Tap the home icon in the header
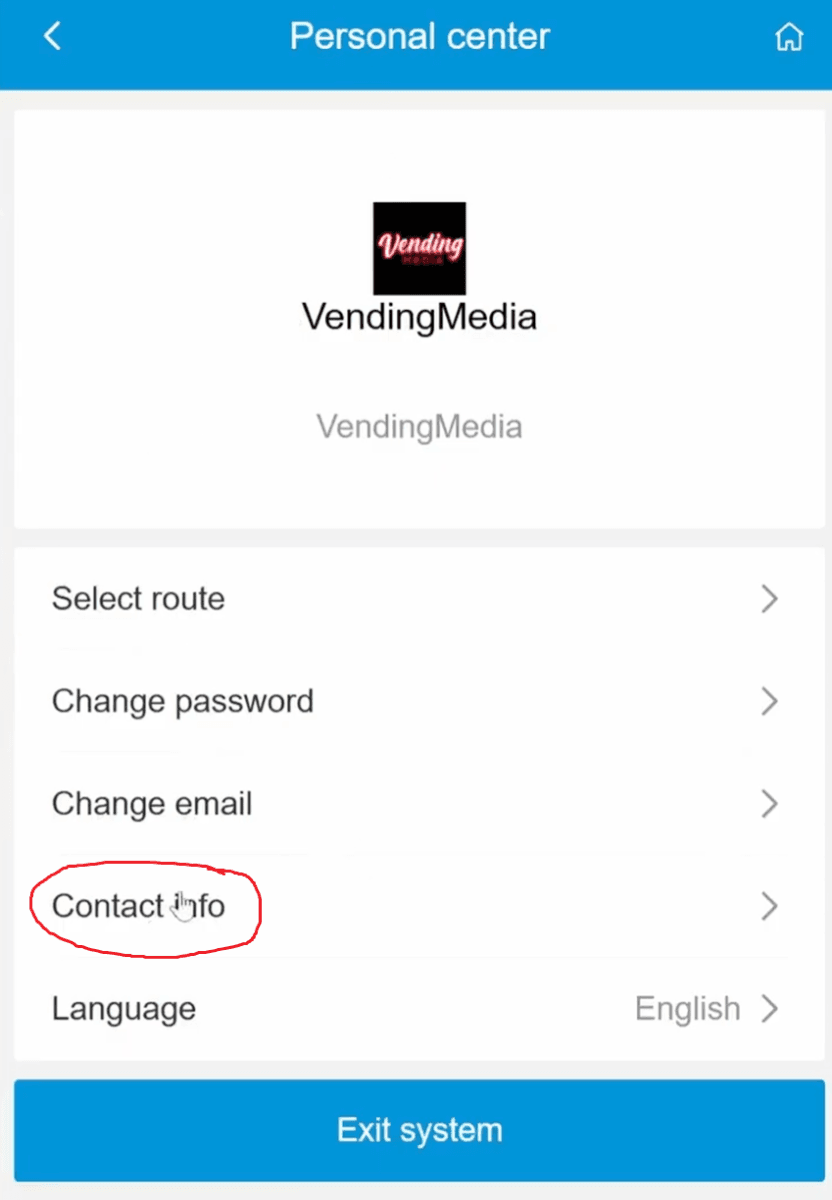 click(789, 38)
